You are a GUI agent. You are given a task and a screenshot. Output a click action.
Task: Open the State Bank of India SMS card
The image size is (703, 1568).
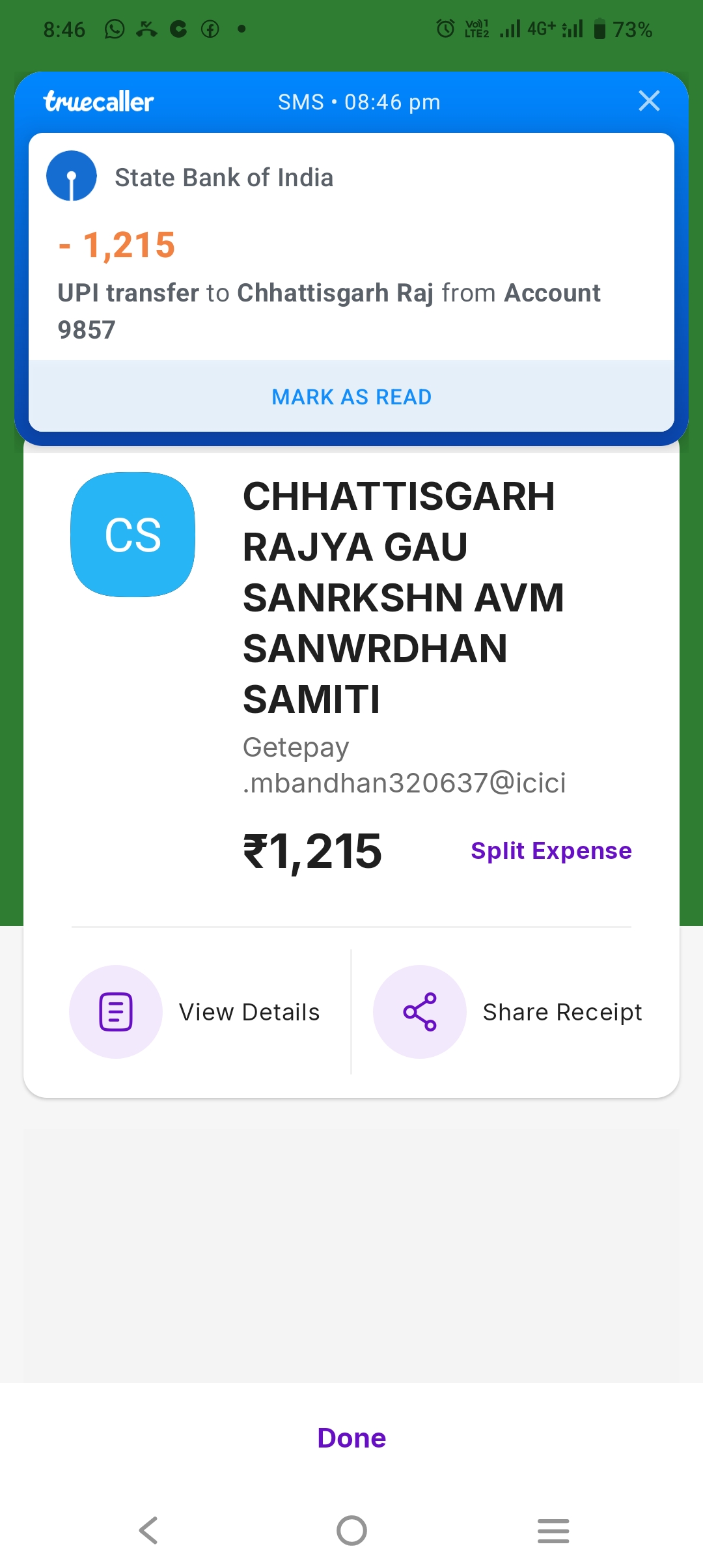click(351, 260)
